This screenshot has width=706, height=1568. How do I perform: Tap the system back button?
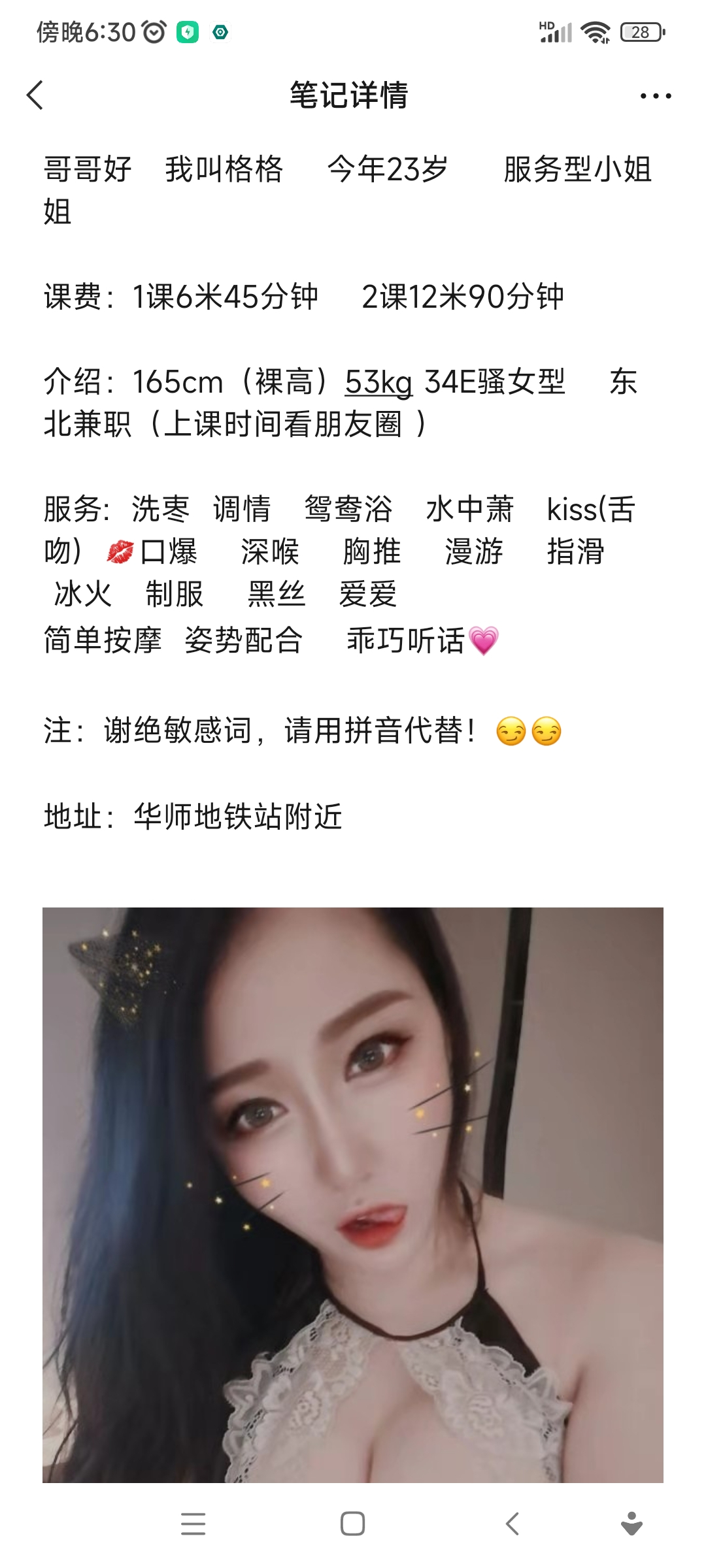pos(513,1524)
